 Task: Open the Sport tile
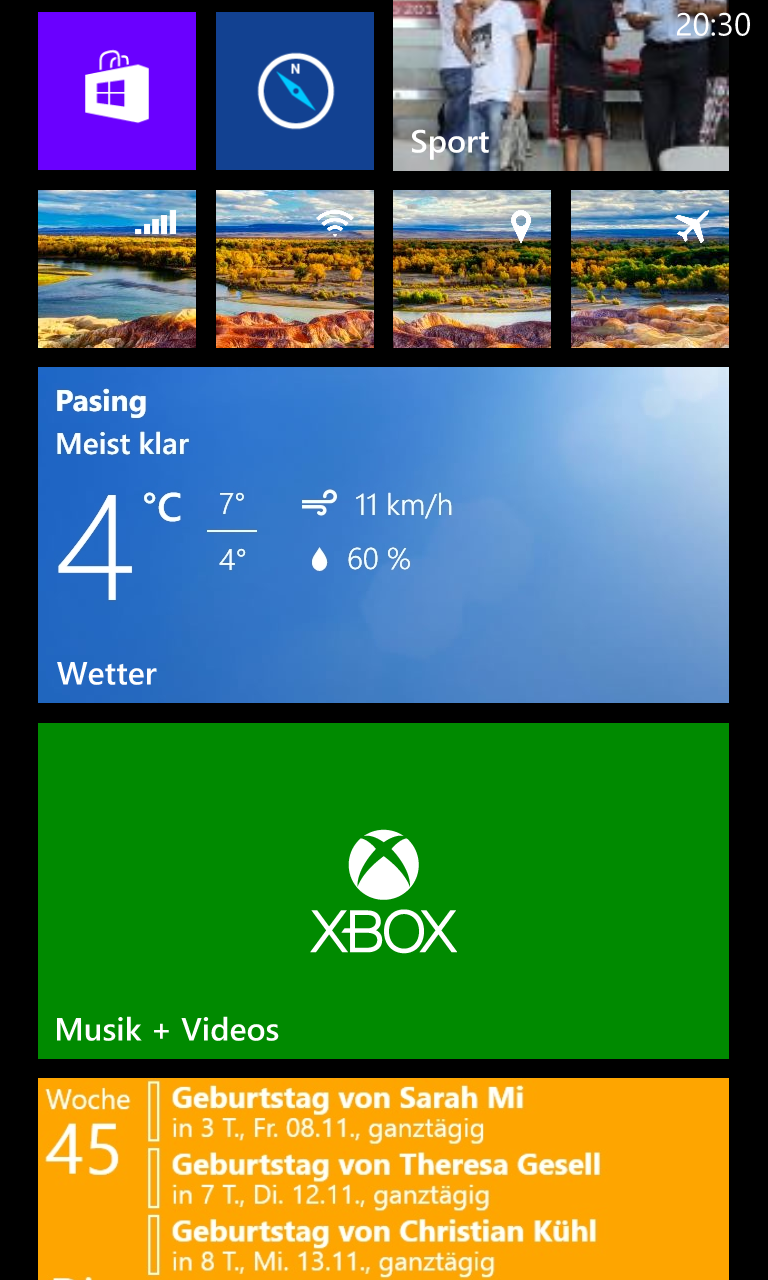tap(561, 86)
